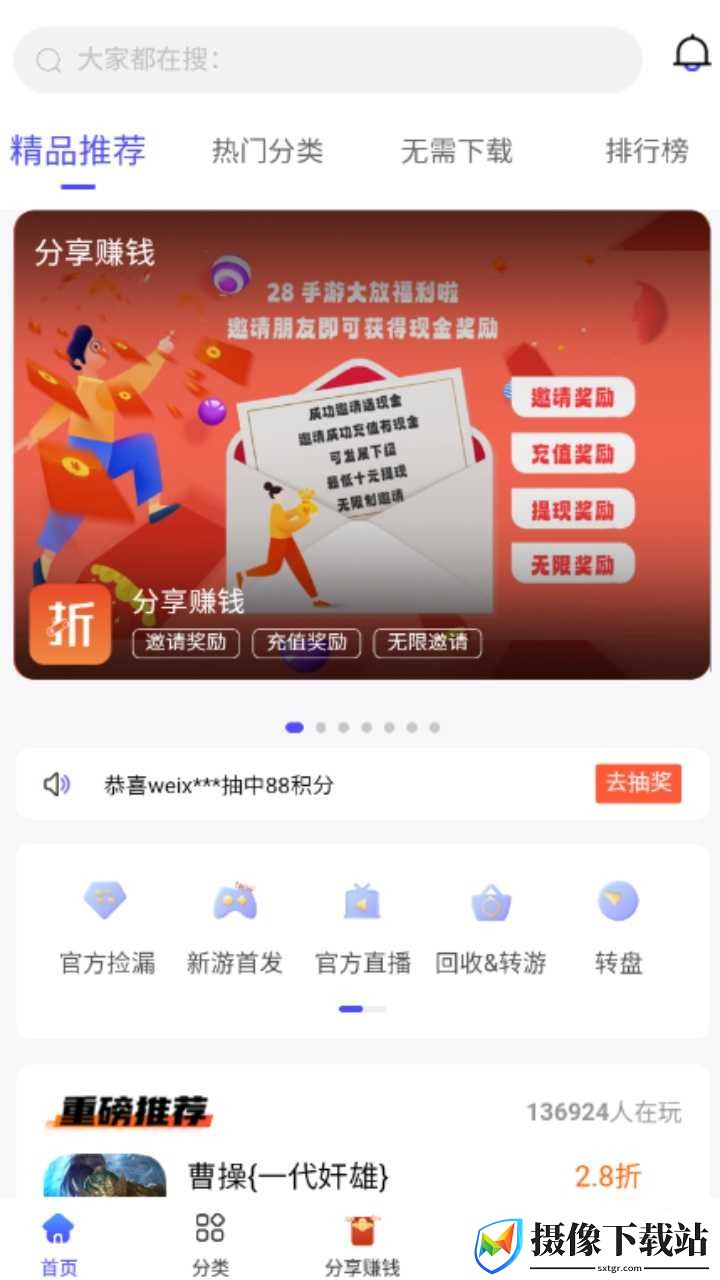The width and height of the screenshot is (720, 1280).
Task: Open 官方直播 shortcut
Action: point(363,928)
